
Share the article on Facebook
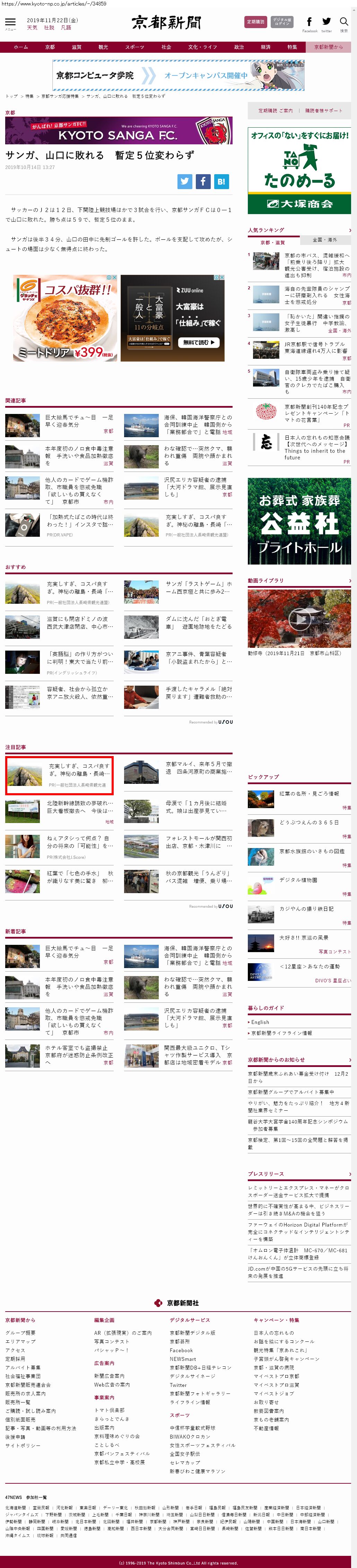(x=203, y=181)
